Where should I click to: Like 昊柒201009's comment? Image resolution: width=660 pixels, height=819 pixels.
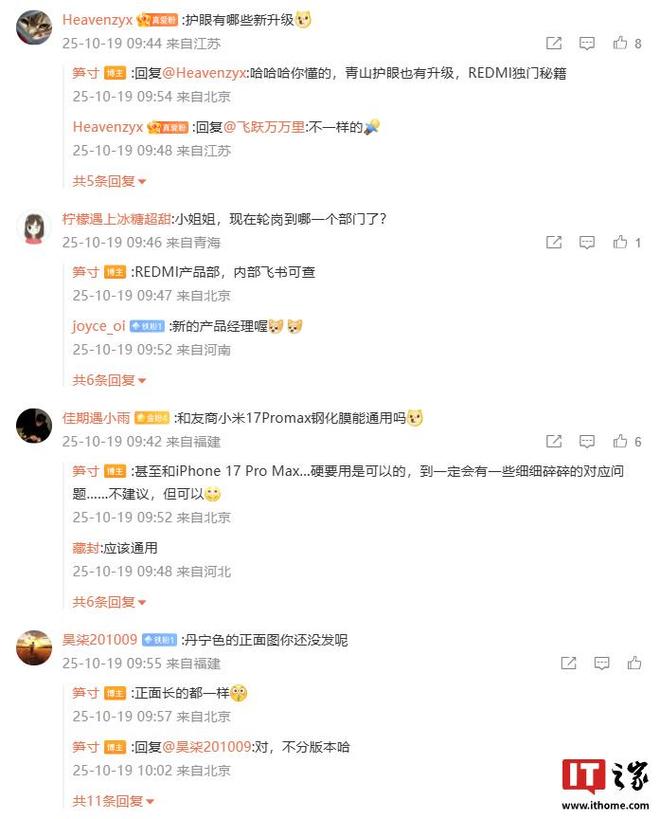tap(634, 664)
